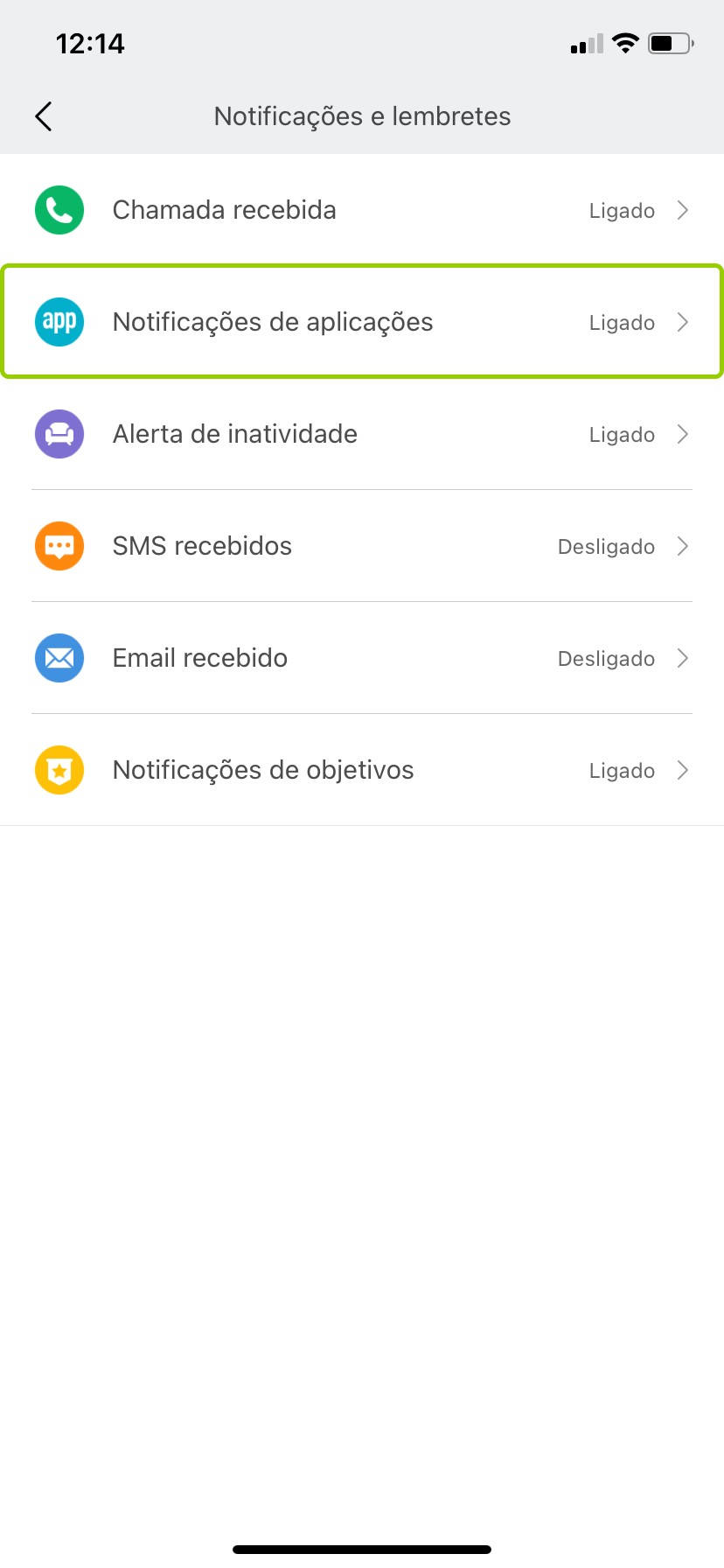Screen dimensions: 724x1568
Task: Select the Email recebido row
Action: pos(362,658)
